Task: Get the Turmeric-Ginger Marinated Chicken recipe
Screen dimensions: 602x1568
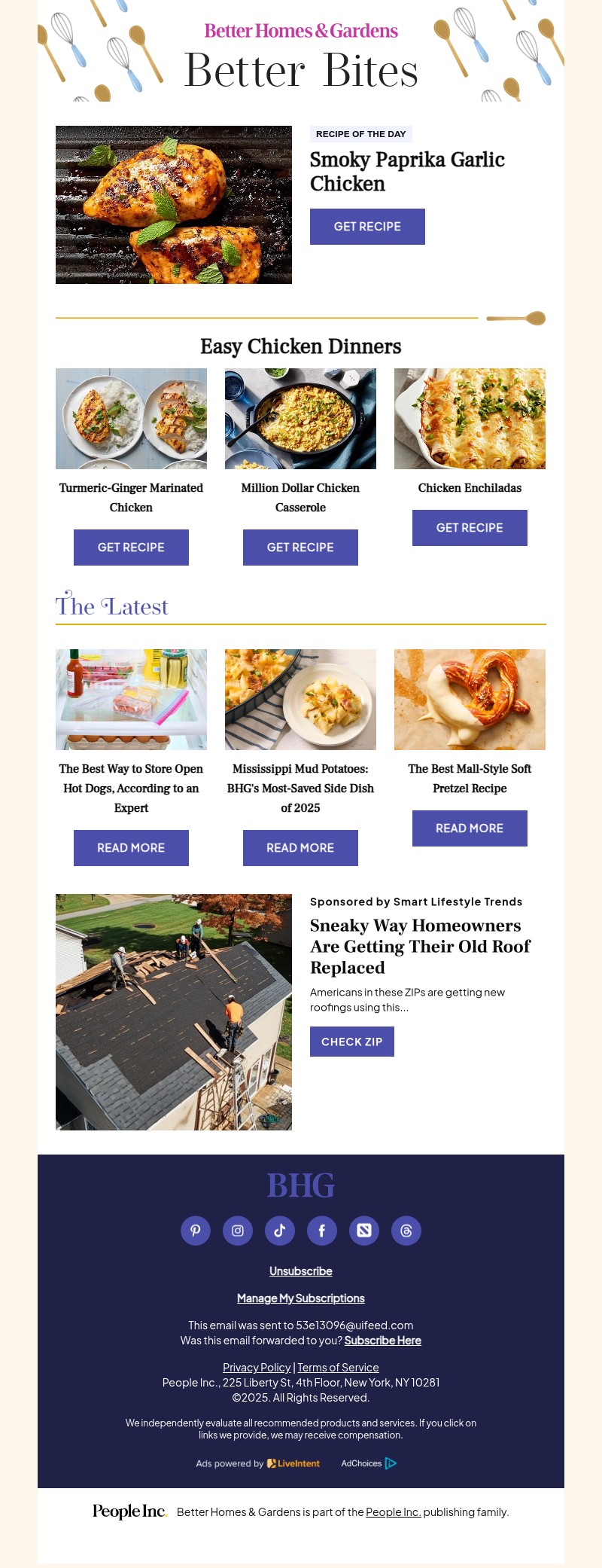Action: point(131,547)
